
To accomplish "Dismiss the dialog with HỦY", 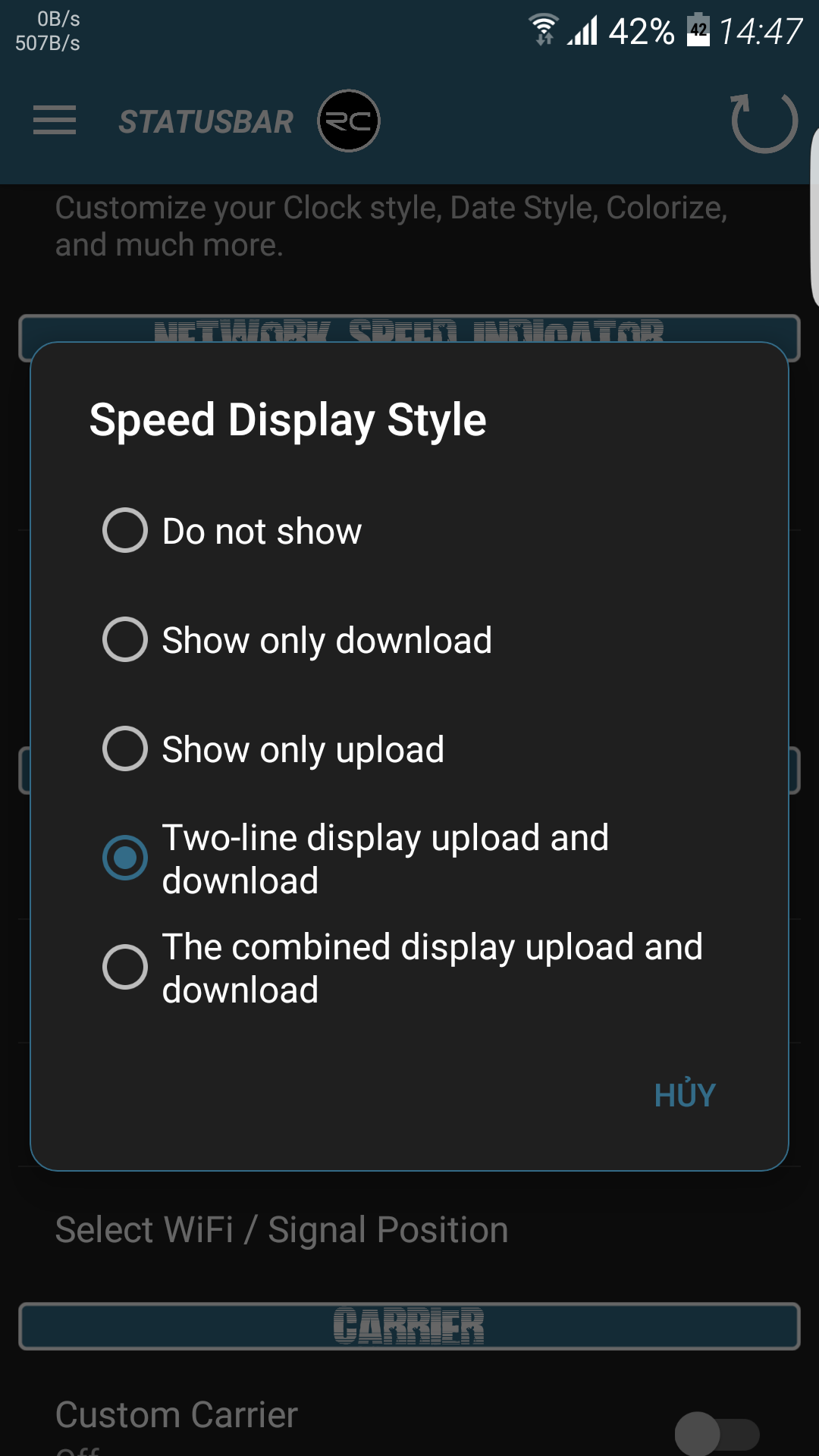I will pyautogui.click(x=685, y=1094).
